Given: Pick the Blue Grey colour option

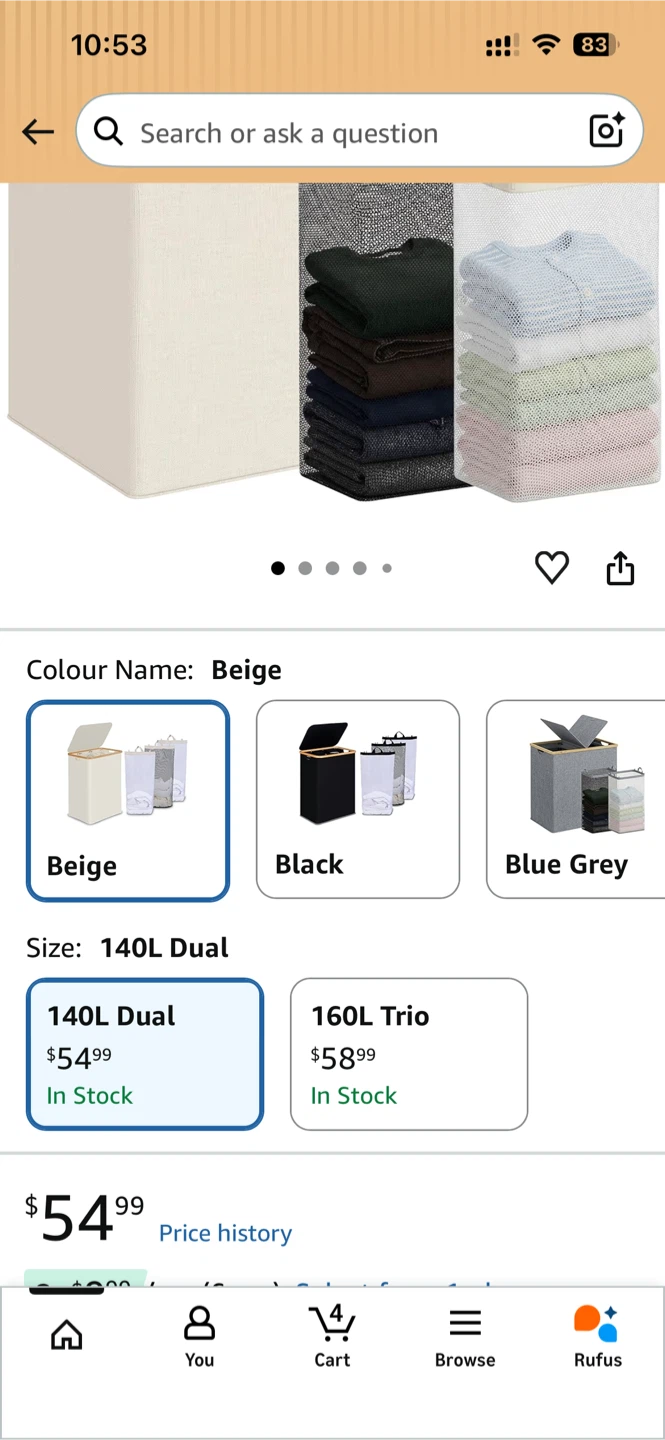Looking at the screenshot, I should click(575, 799).
